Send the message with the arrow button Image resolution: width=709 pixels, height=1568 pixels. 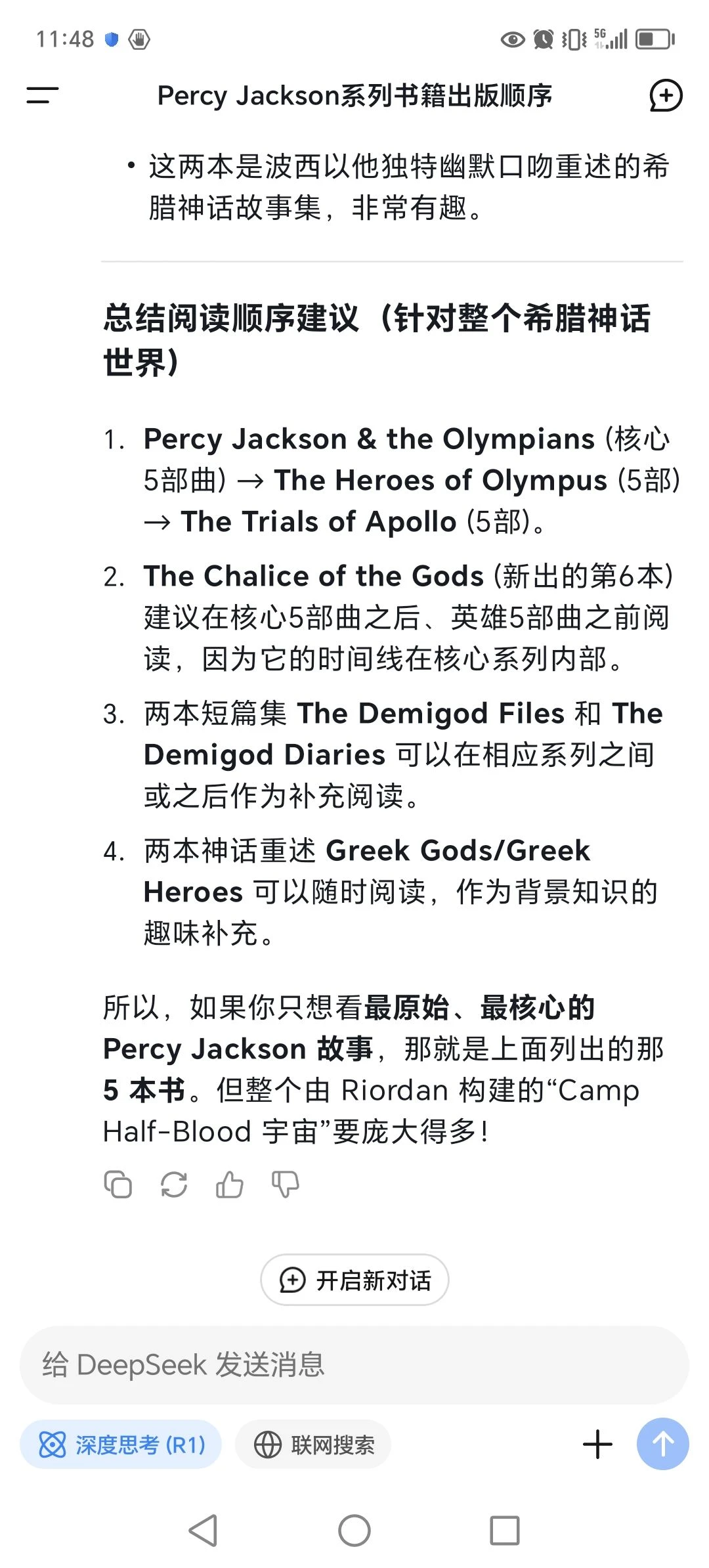[662, 1445]
